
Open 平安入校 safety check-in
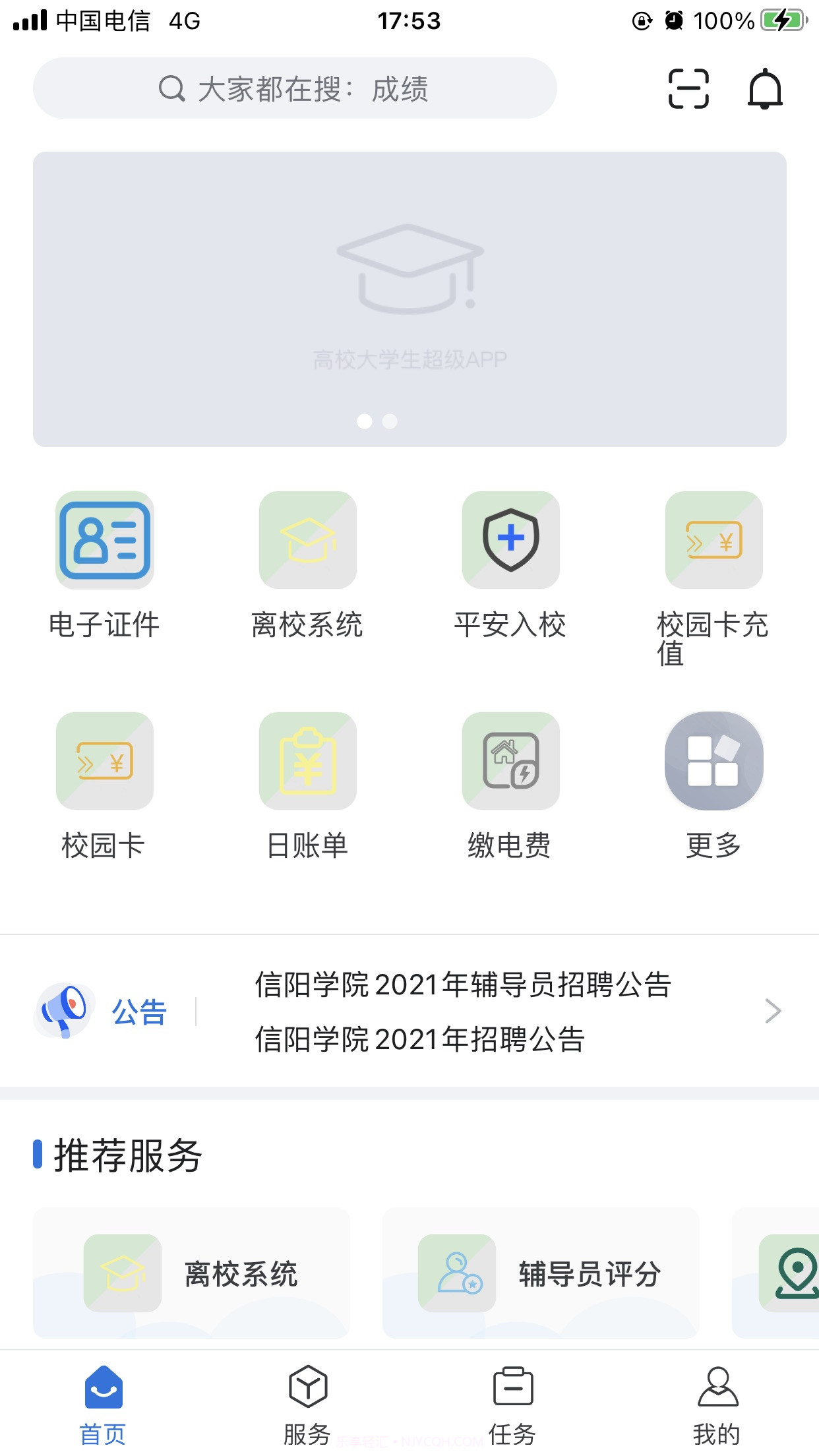[510, 540]
